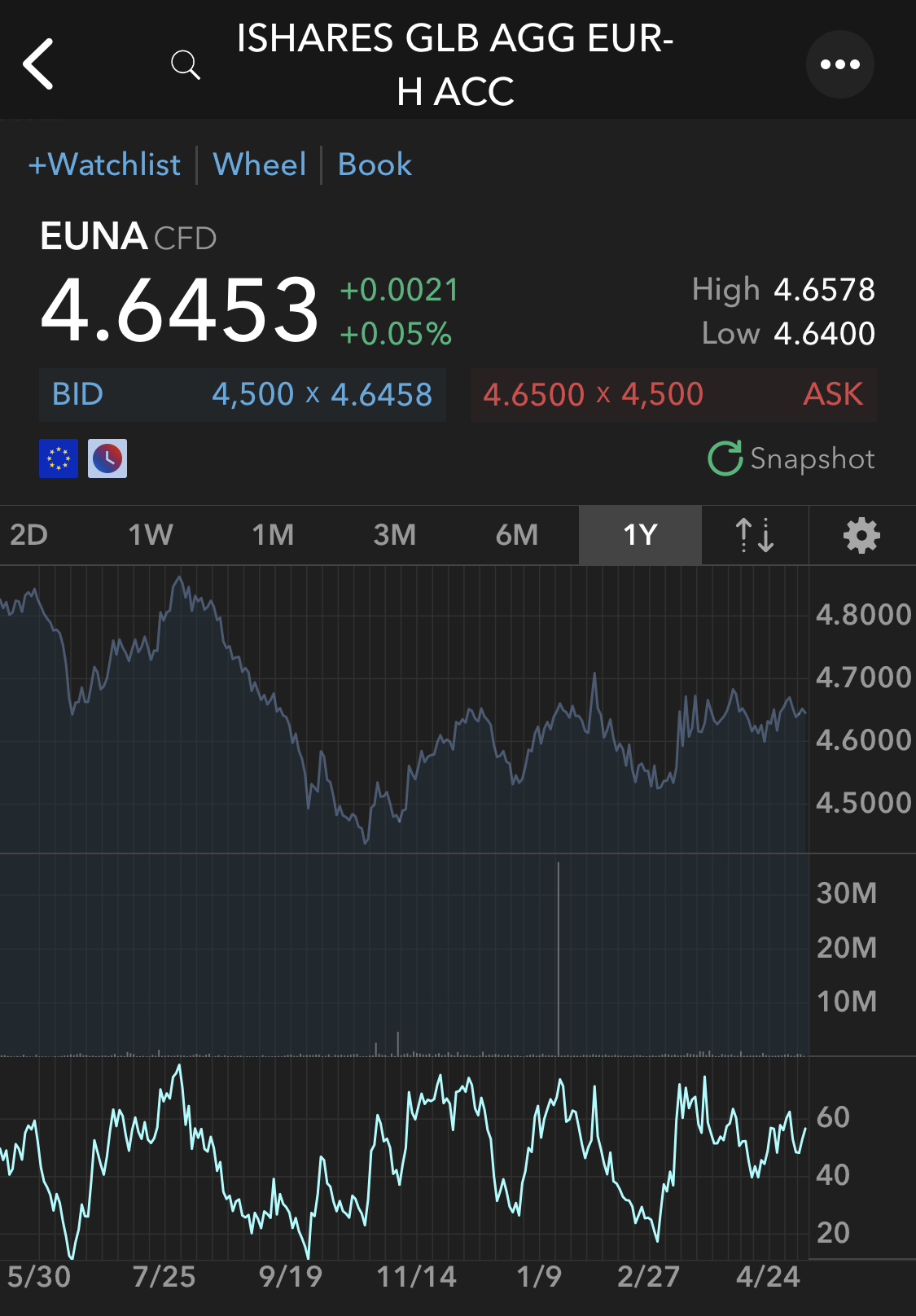Image resolution: width=916 pixels, height=1316 pixels.
Task: Change chart to 3M timeframe
Action: (x=395, y=535)
